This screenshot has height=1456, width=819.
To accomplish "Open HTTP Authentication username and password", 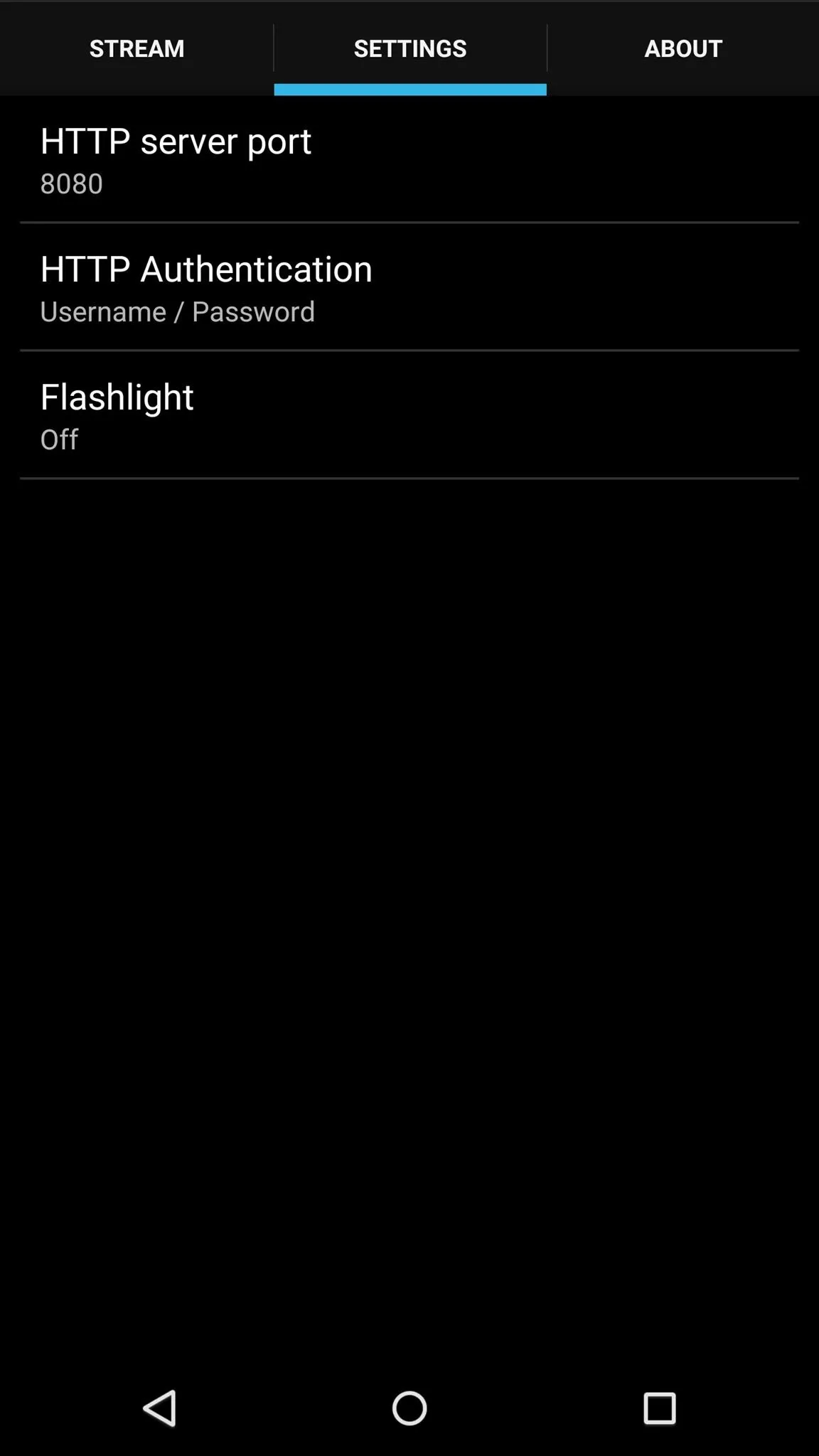I will 409,288.
